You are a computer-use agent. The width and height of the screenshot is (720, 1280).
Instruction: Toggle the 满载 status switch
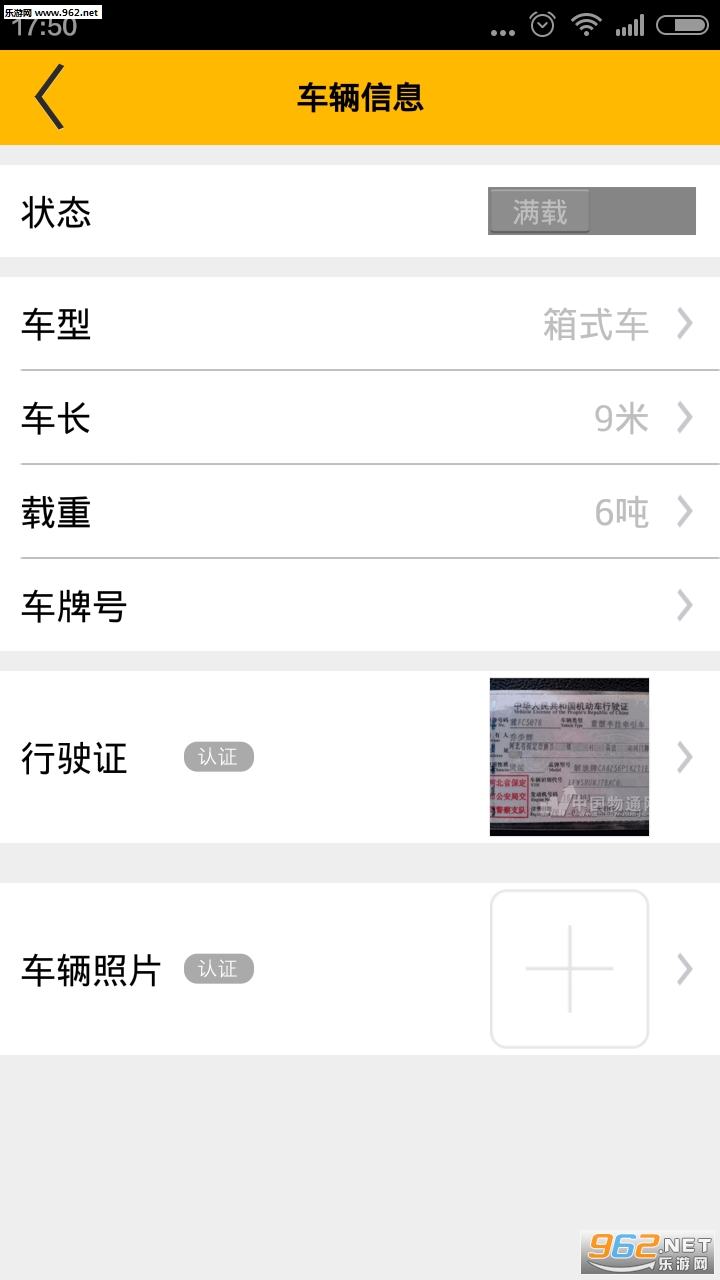point(591,211)
